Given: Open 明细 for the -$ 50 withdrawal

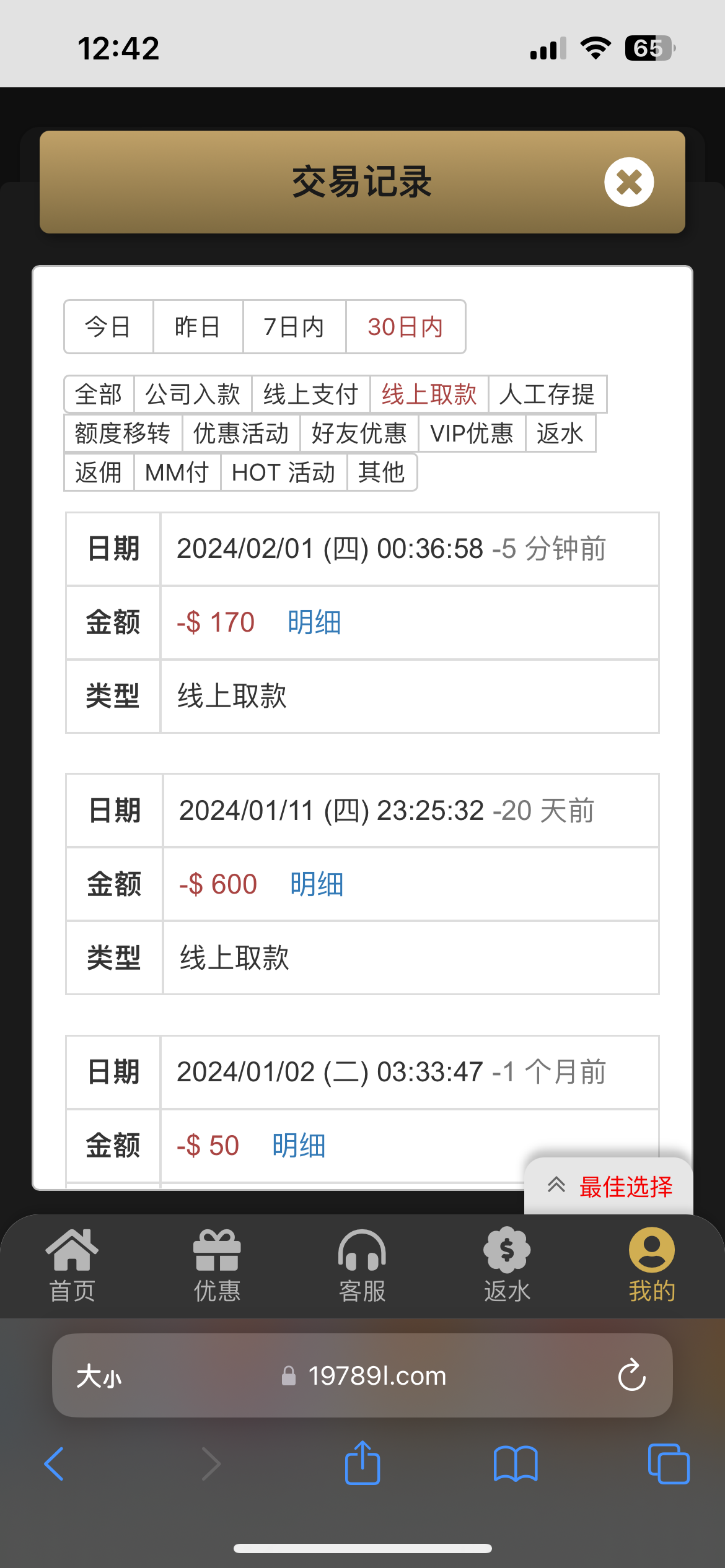Looking at the screenshot, I should coord(299,1146).
